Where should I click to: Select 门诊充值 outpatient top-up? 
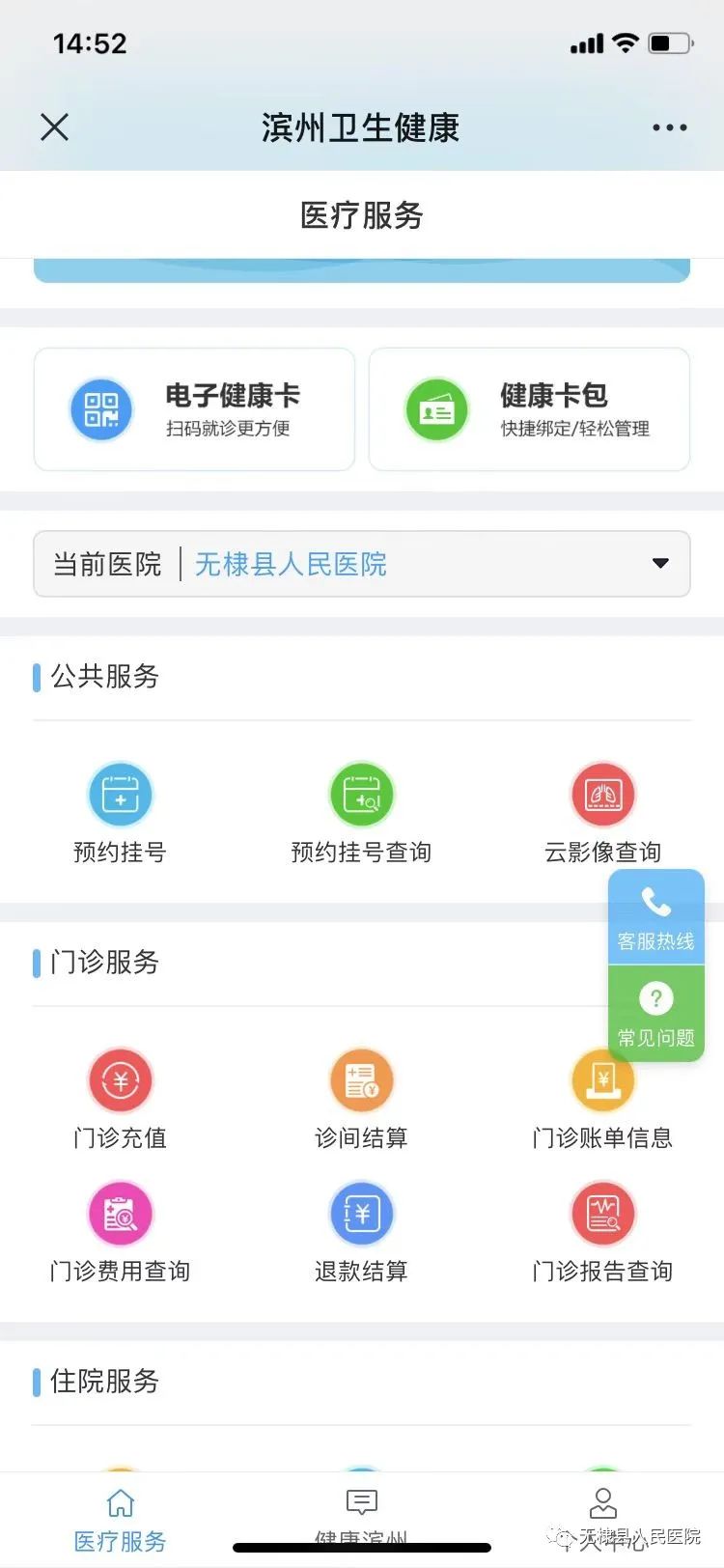[121, 1098]
